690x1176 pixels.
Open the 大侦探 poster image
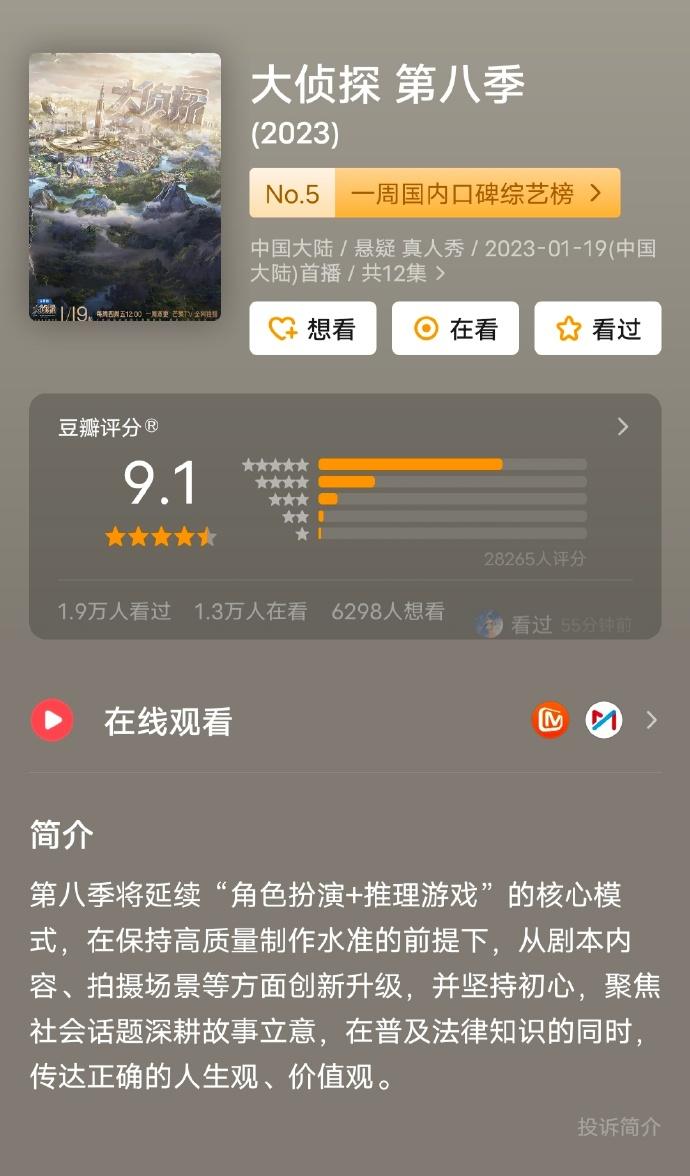coord(124,187)
